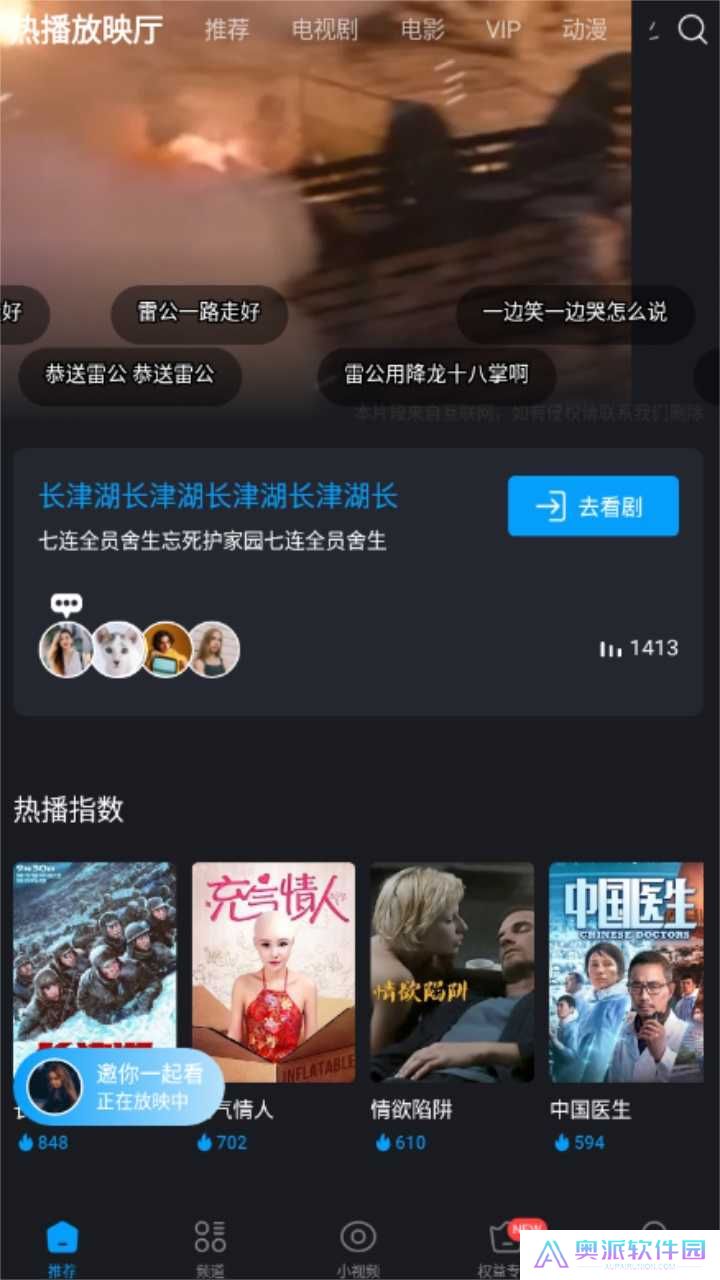
Task: Click the first circular user avatar
Action: (66, 648)
